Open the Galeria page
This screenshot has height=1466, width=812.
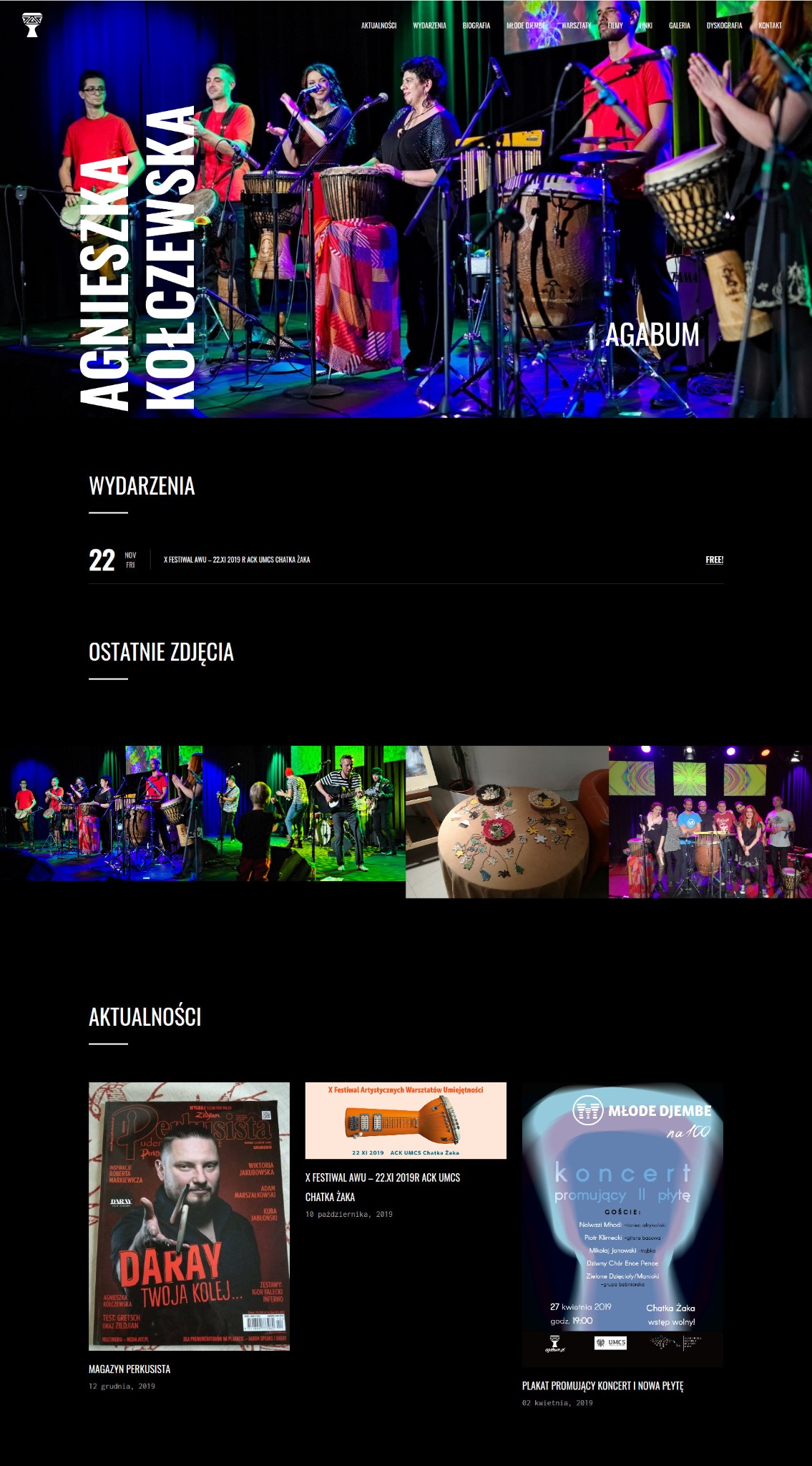[679, 26]
